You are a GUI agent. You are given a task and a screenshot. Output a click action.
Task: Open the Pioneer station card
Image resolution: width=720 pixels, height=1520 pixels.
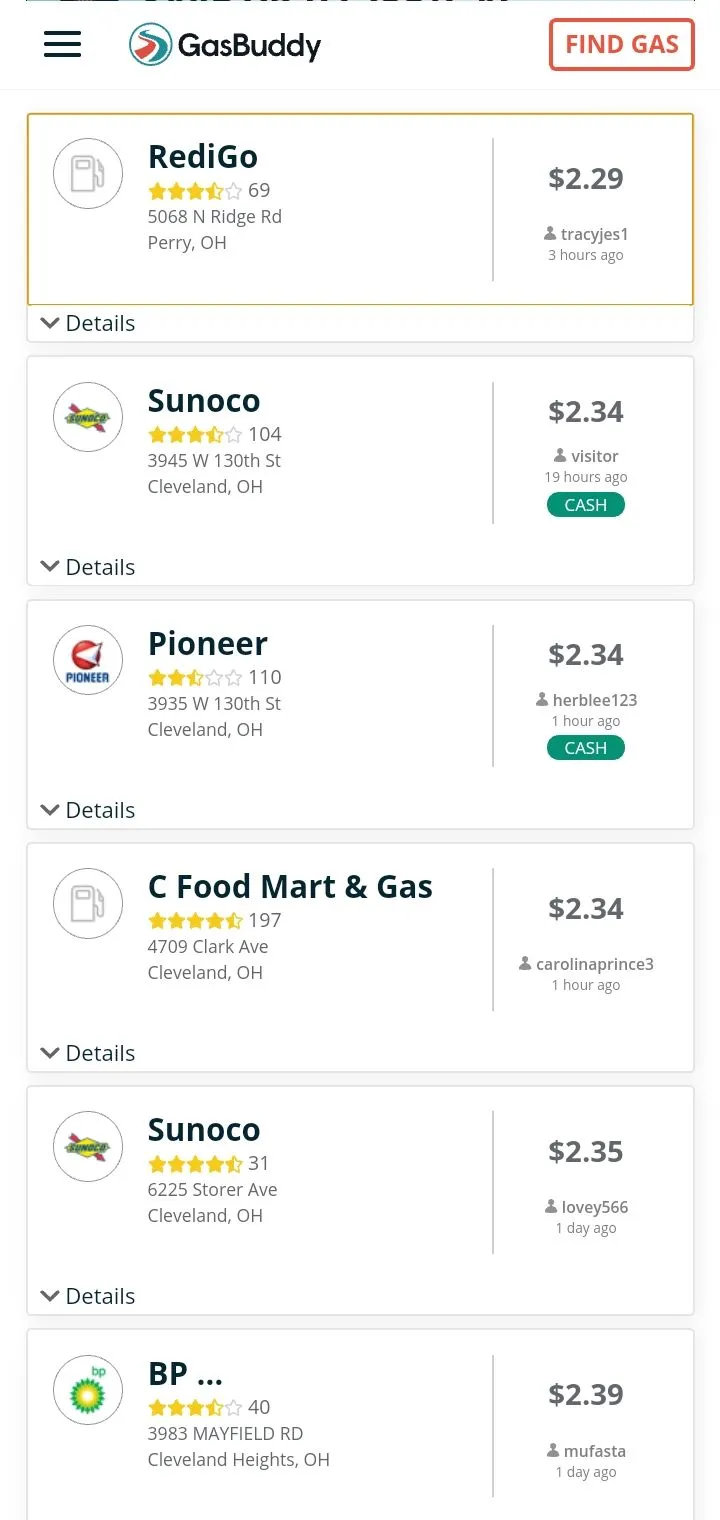pyautogui.click(x=207, y=644)
